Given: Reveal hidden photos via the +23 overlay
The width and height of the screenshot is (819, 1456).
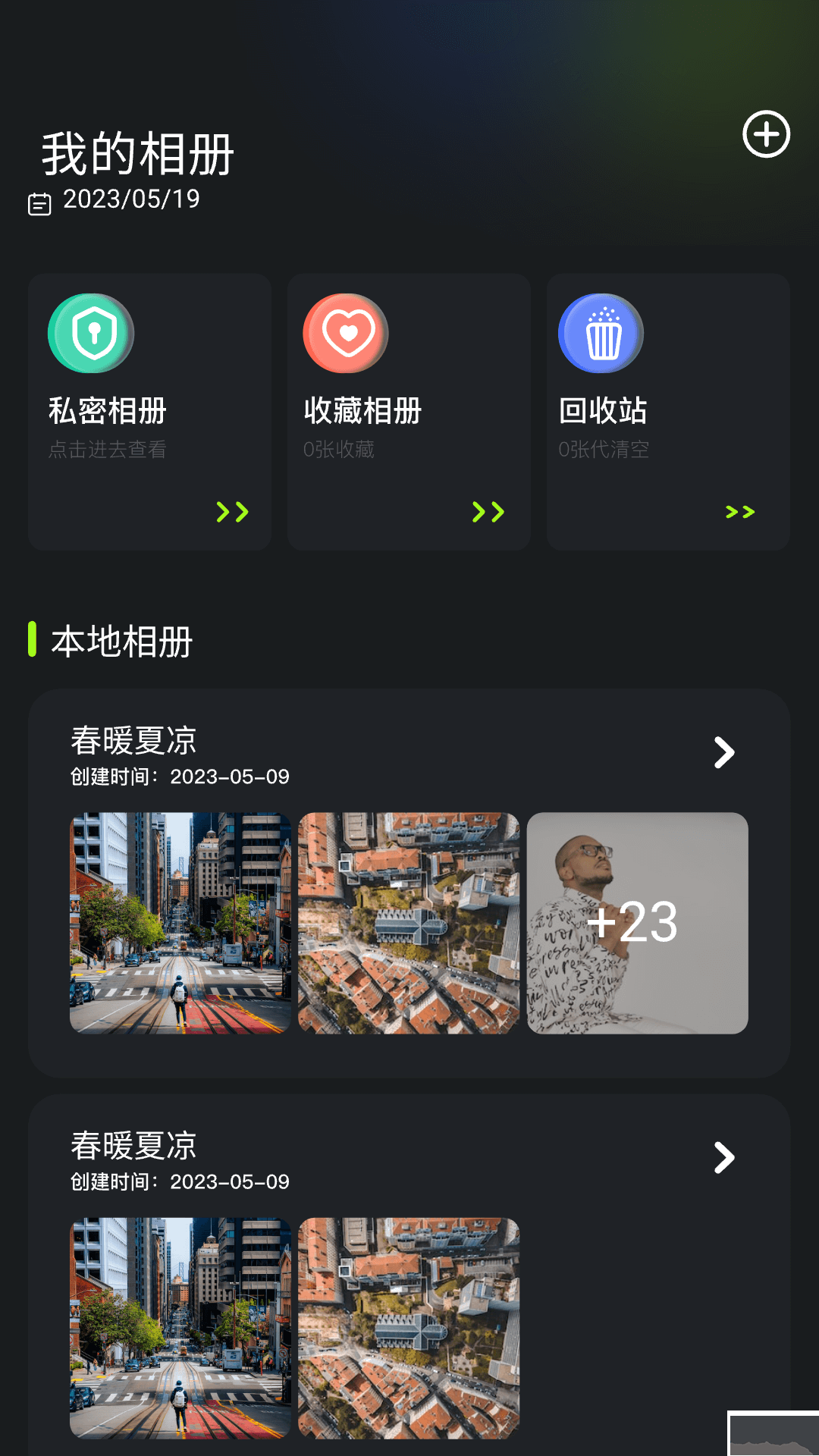Looking at the screenshot, I should [637, 922].
